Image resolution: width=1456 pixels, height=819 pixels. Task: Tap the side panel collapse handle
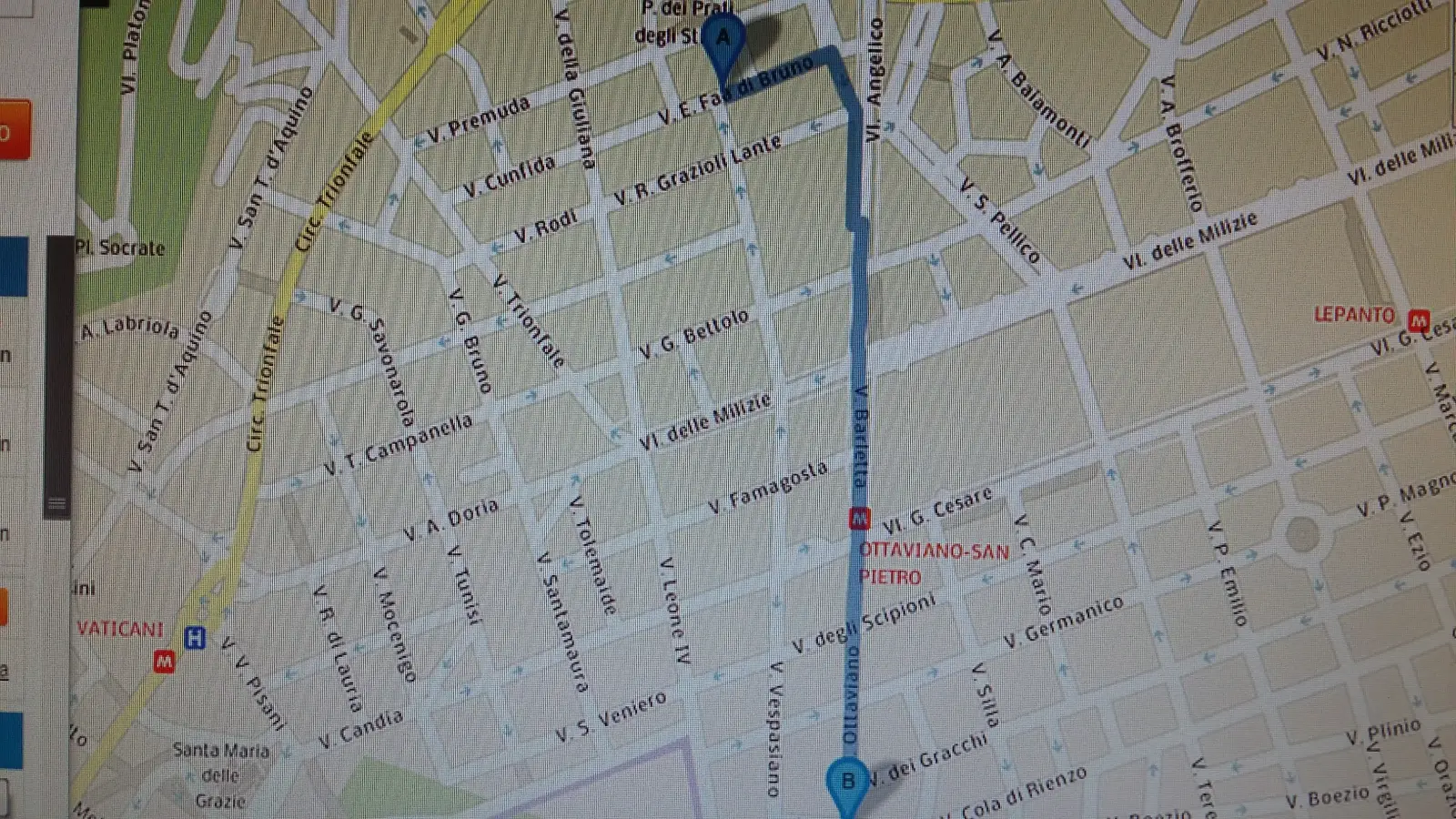57,503
